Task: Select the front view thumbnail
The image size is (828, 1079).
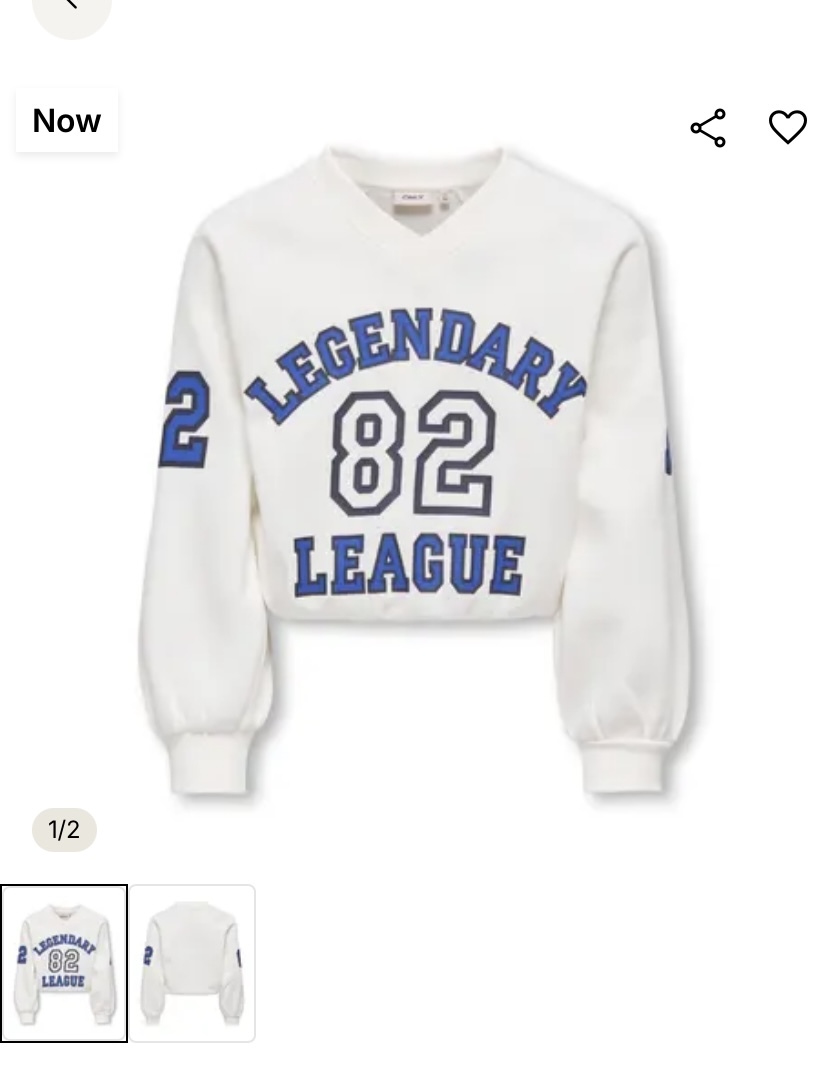Action: [64, 963]
